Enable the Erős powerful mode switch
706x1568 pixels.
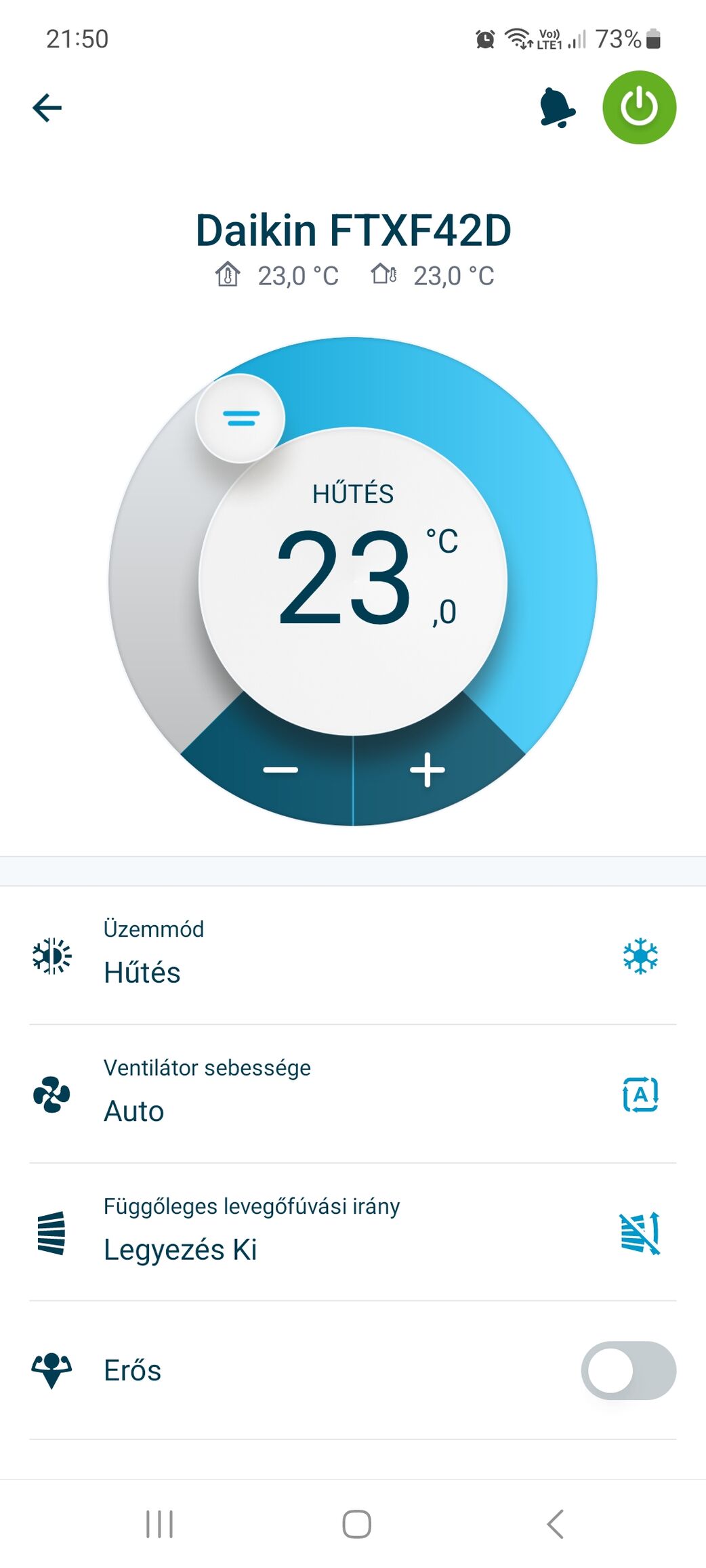coord(628,1370)
